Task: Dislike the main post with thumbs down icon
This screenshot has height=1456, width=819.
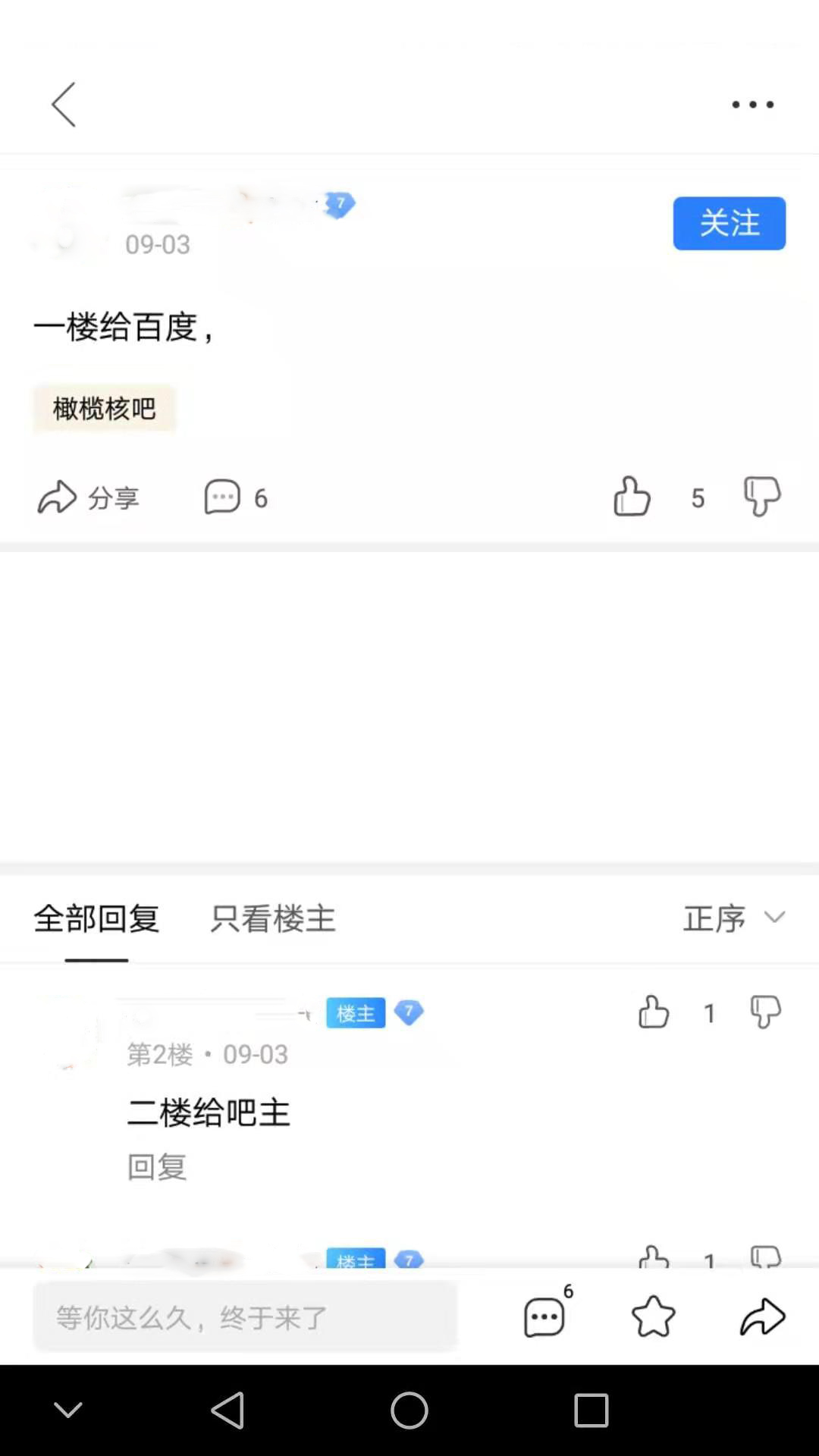Action: (761, 497)
